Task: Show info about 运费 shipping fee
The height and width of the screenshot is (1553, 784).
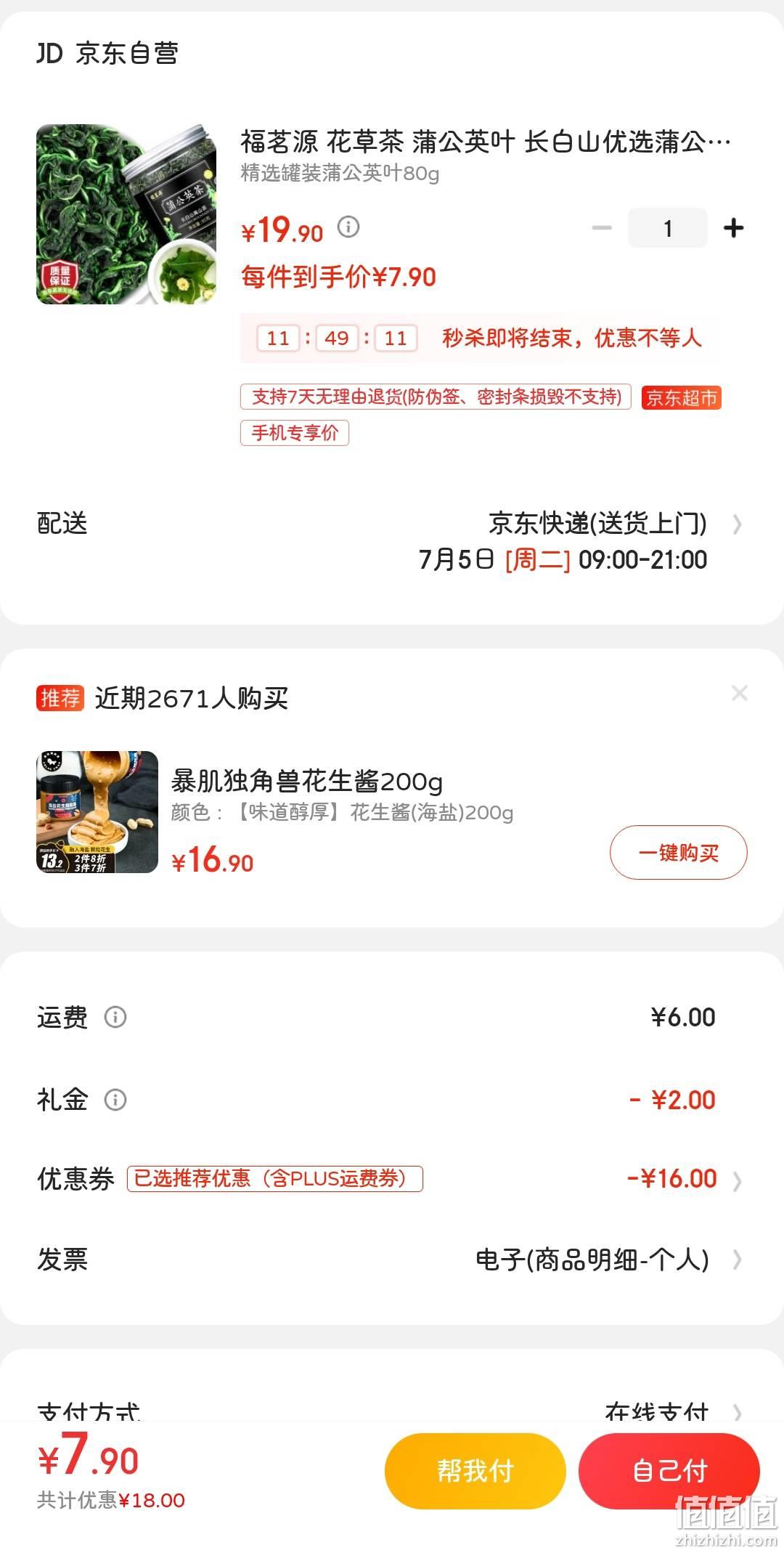Action: [x=115, y=1017]
